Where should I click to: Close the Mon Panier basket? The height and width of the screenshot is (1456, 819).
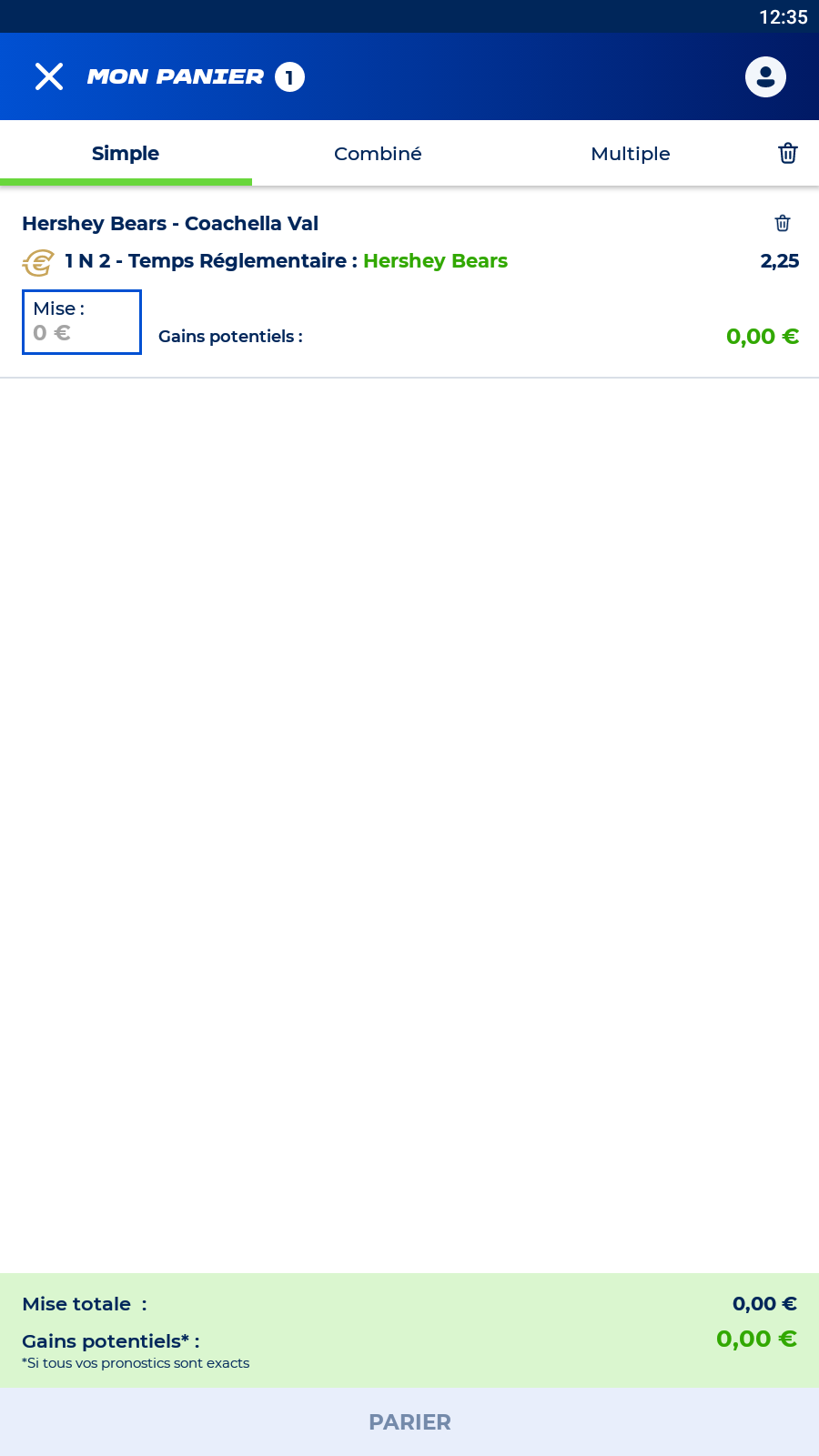point(49,76)
